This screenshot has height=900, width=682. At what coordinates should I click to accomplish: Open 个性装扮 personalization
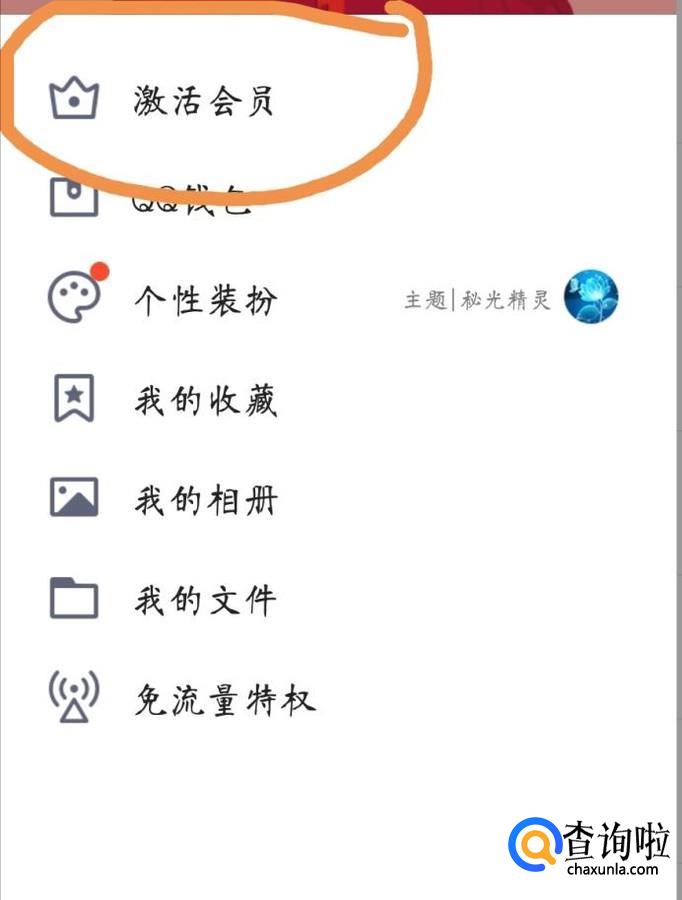pyautogui.click(x=339, y=299)
